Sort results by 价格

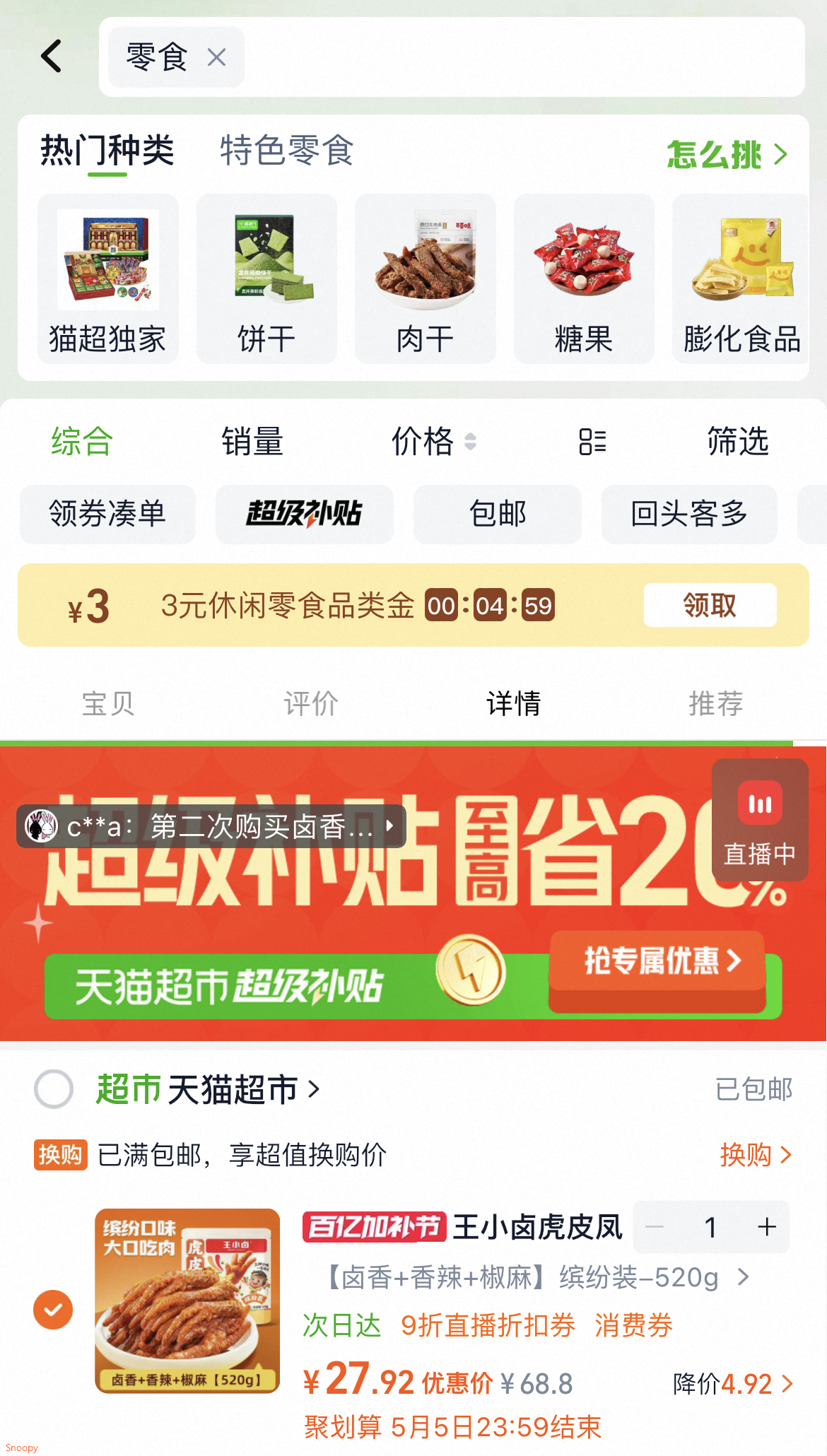432,442
